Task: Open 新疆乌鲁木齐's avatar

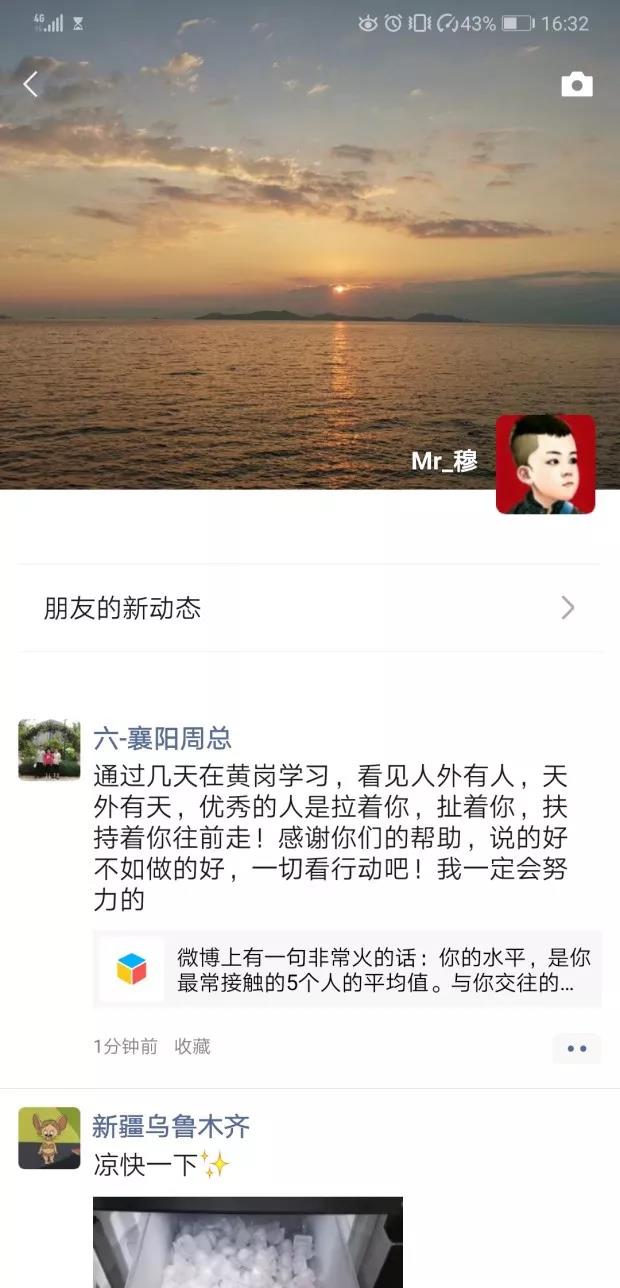Action: pos(49,1138)
